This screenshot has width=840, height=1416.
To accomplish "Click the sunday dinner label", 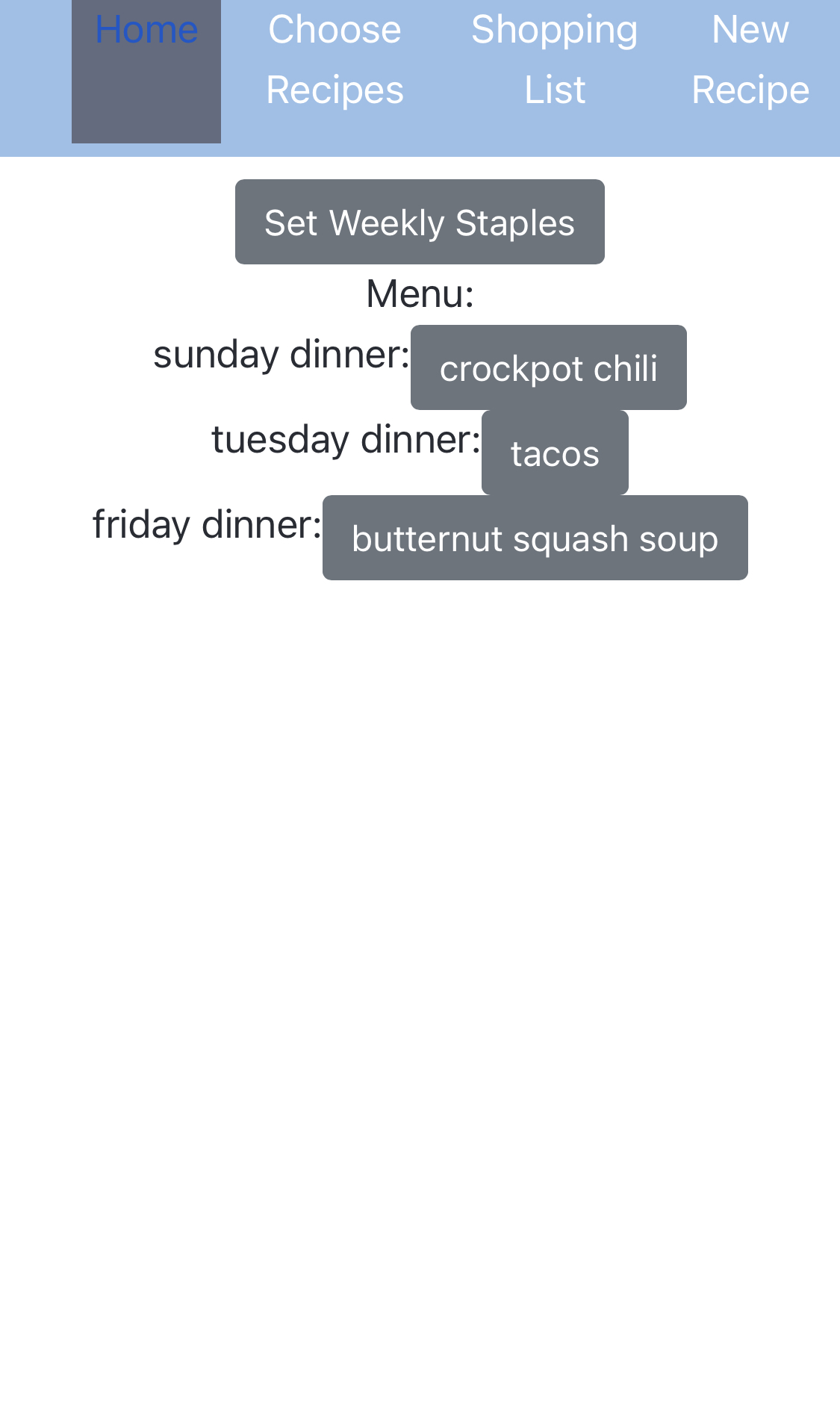I will [x=281, y=355].
